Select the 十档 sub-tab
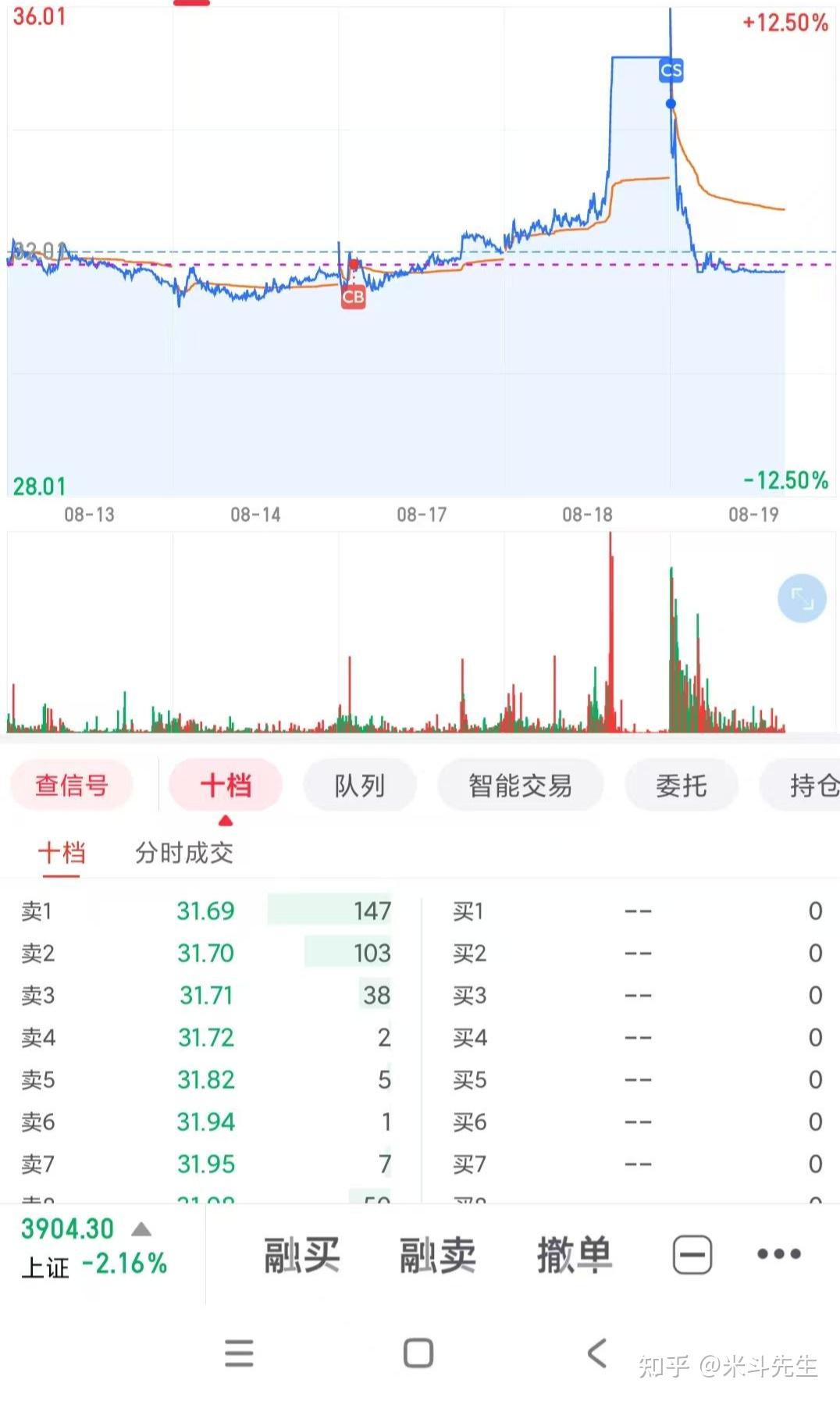 point(62,852)
